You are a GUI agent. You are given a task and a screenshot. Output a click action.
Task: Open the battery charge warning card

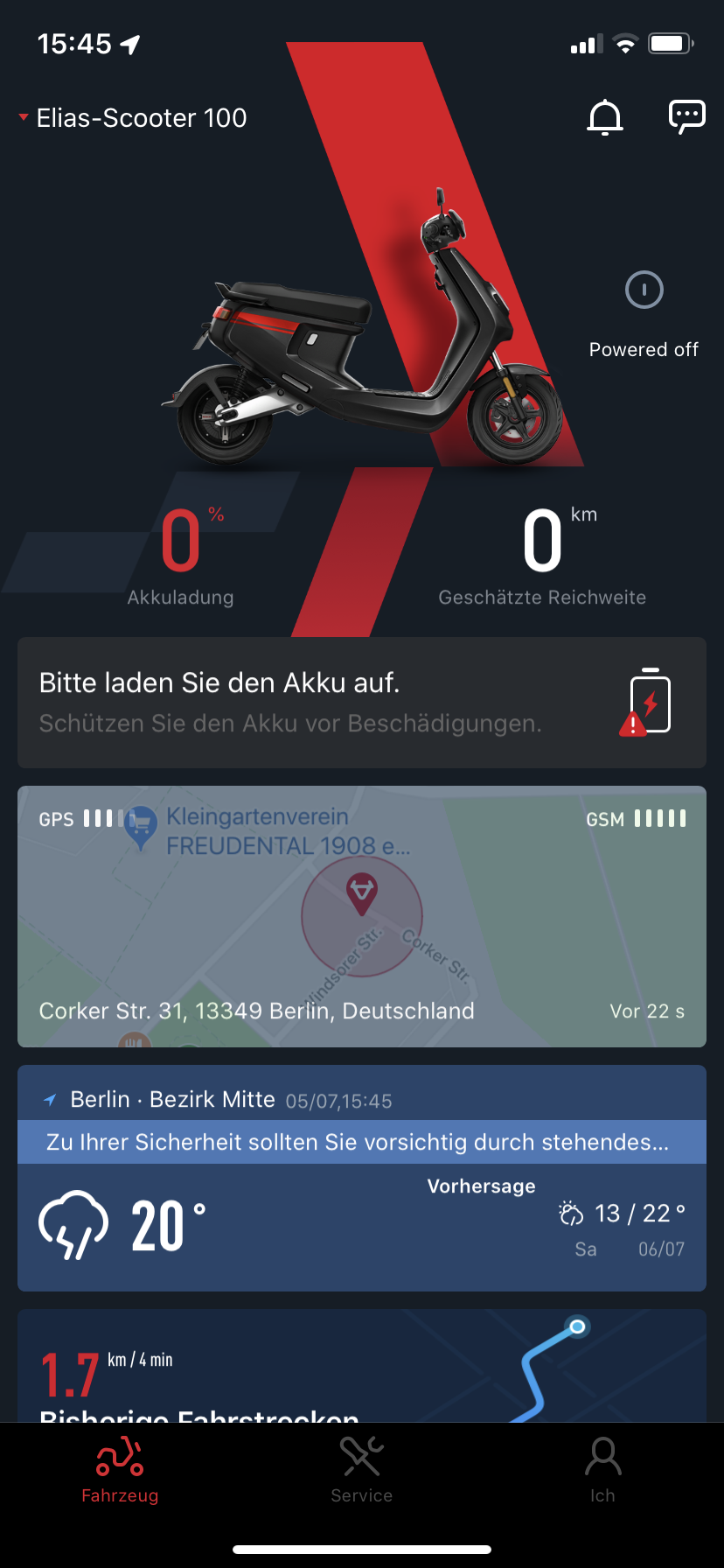pyautogui.click(x=362, y=703)
